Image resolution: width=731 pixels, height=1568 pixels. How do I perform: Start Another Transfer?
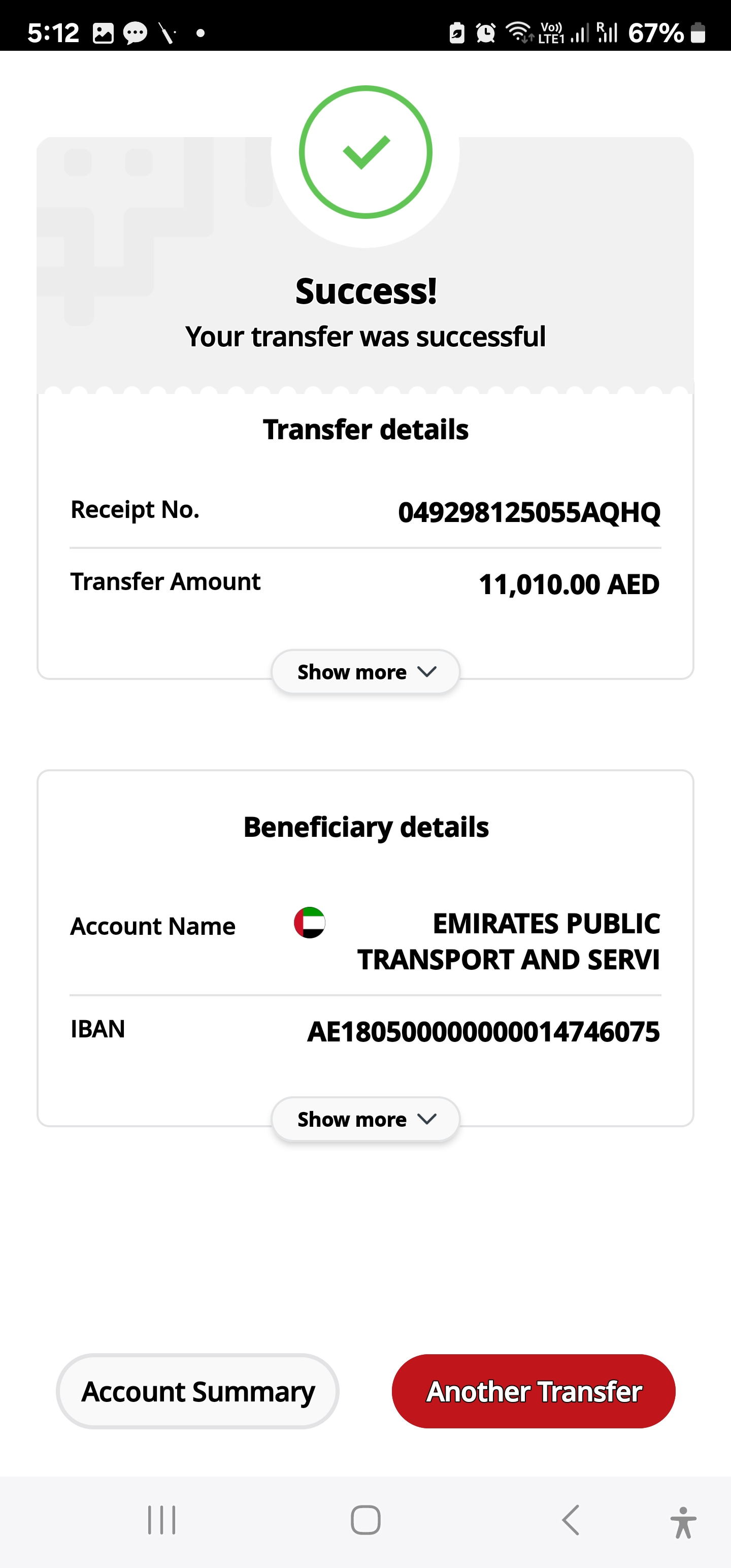coord(534,1391)
